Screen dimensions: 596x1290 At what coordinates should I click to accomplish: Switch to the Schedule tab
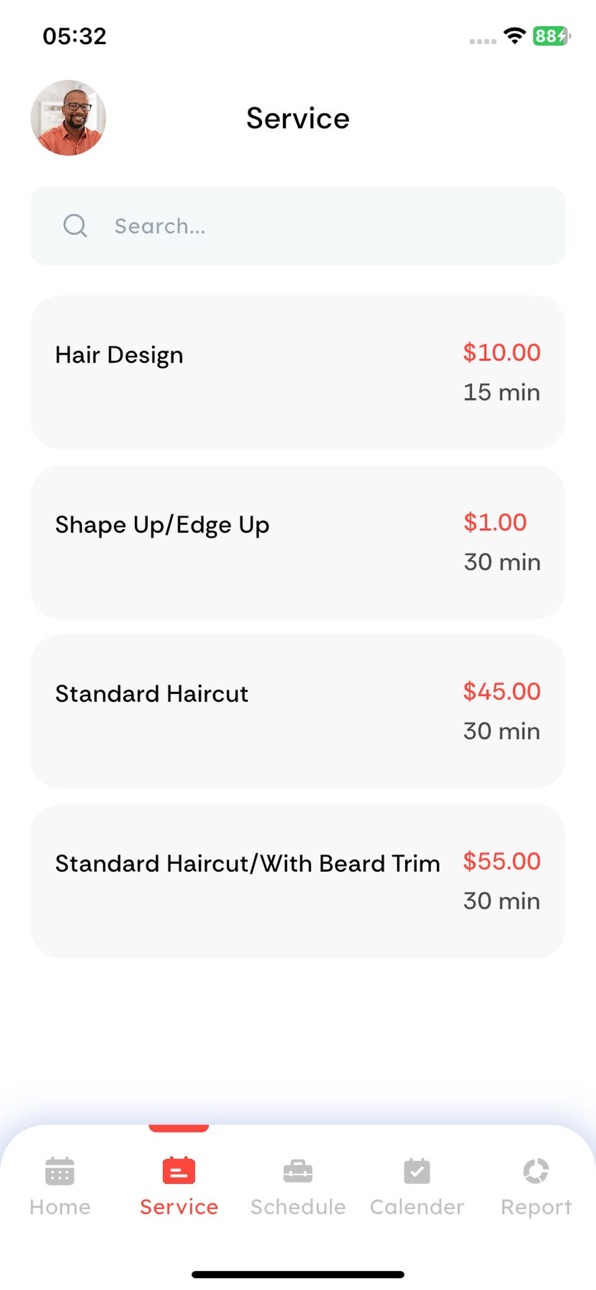[298, 1187]
